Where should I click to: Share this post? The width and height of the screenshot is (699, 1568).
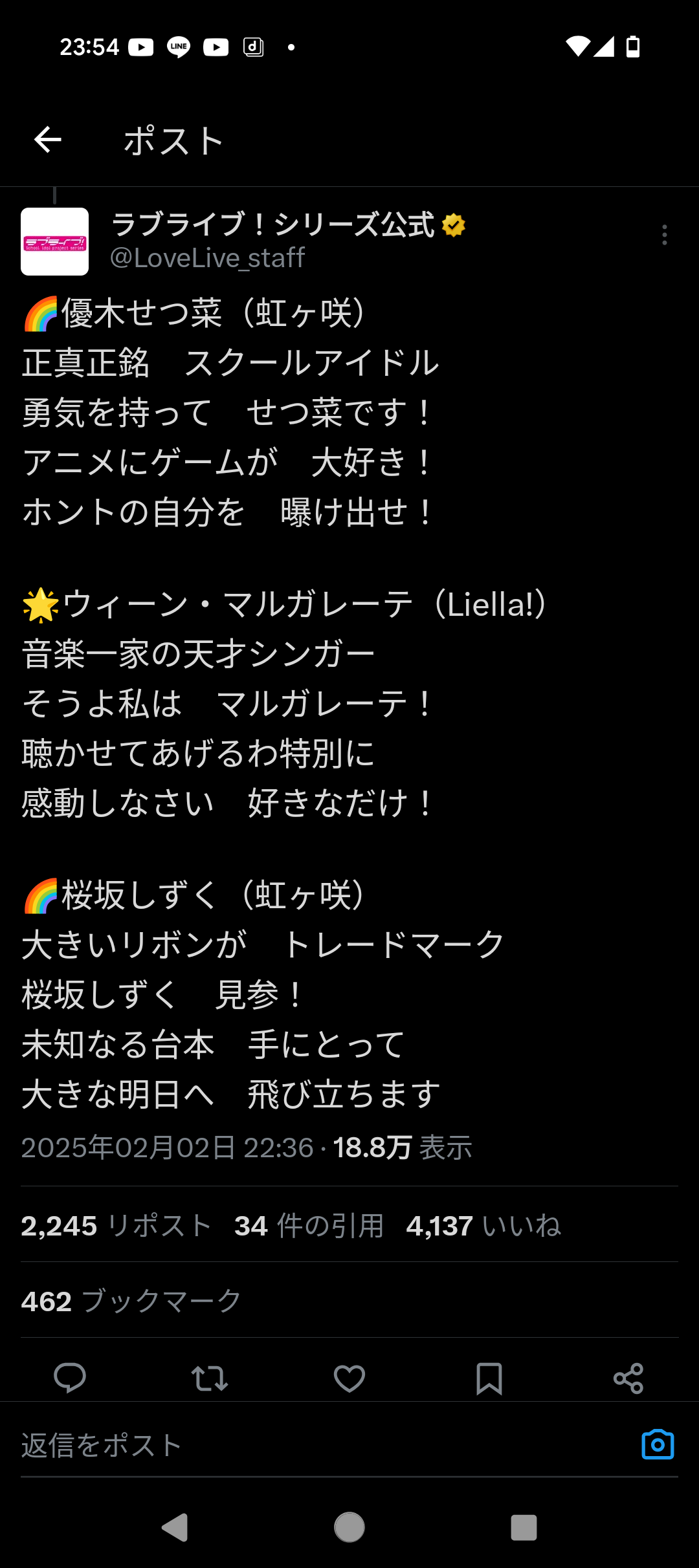[628, 1378]
